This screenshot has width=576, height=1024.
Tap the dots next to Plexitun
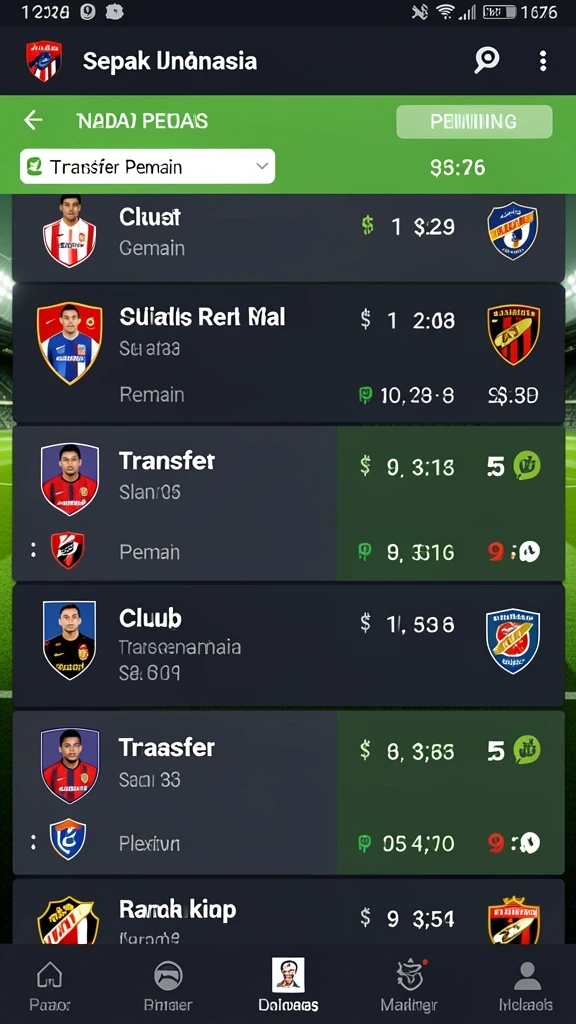(x=33, y=842)
